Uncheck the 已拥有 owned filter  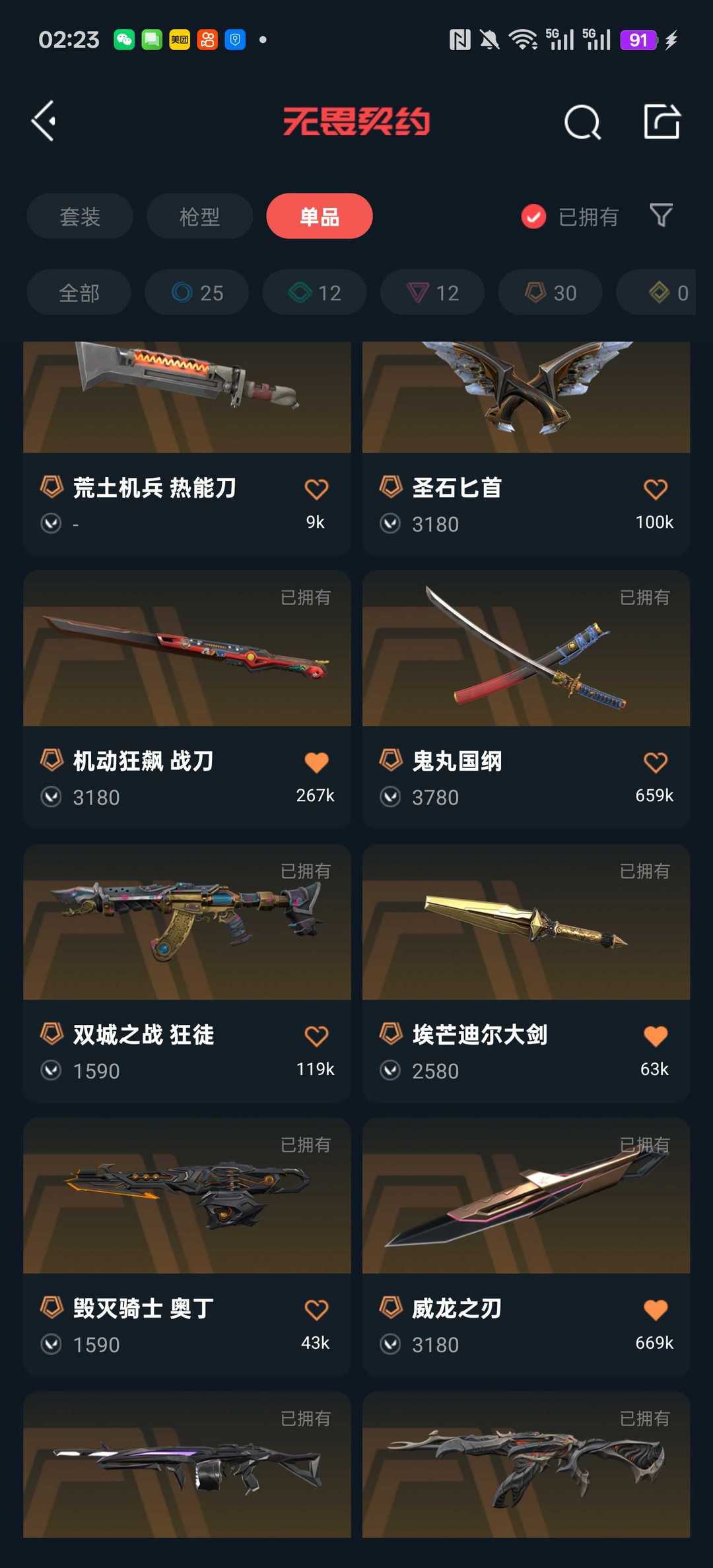pos(533,216)
